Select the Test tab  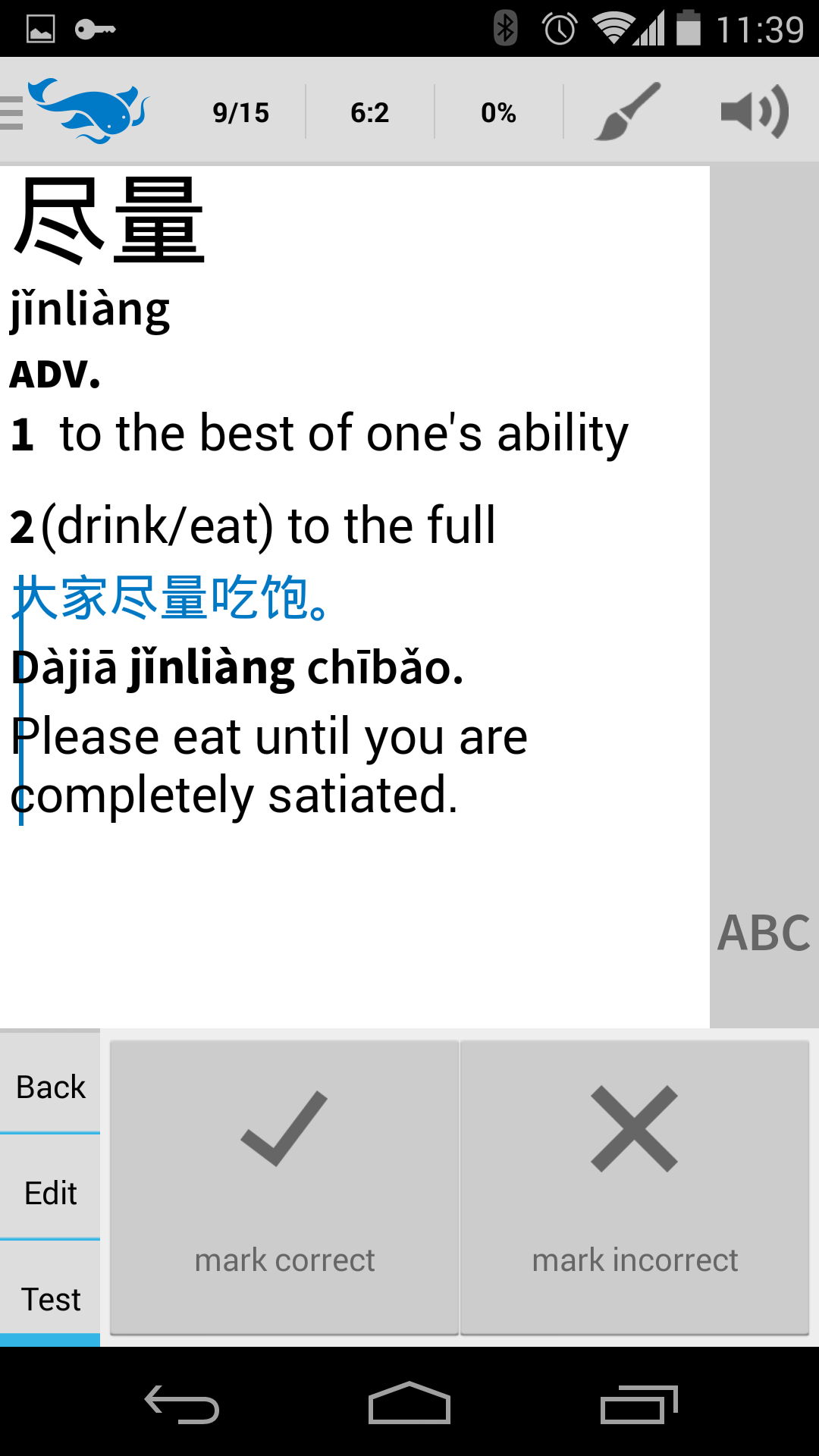click(50, 1298)
